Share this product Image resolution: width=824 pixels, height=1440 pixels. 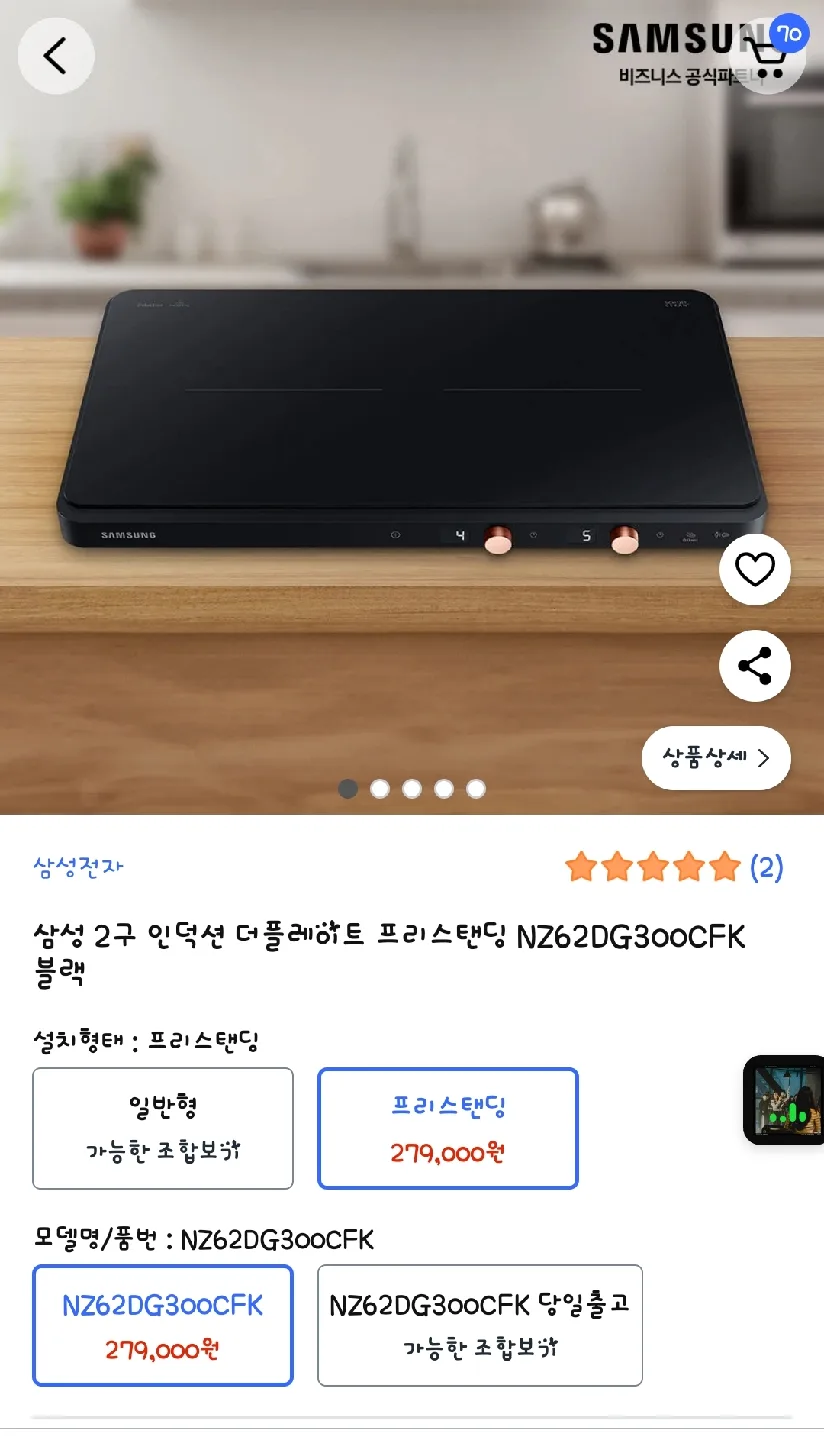click(755, 666)
